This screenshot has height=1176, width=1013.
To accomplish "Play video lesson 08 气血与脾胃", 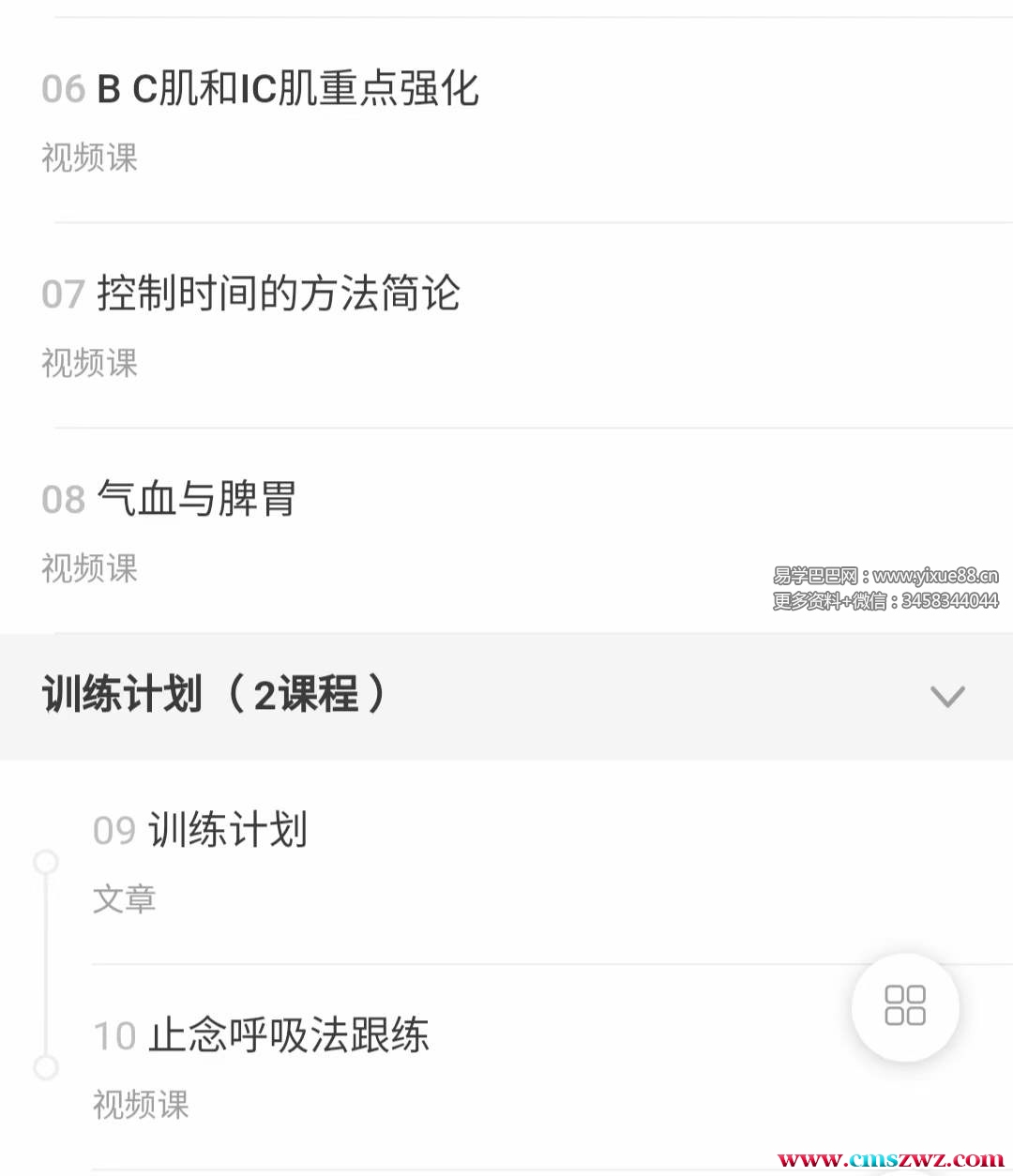I will 197,500.
